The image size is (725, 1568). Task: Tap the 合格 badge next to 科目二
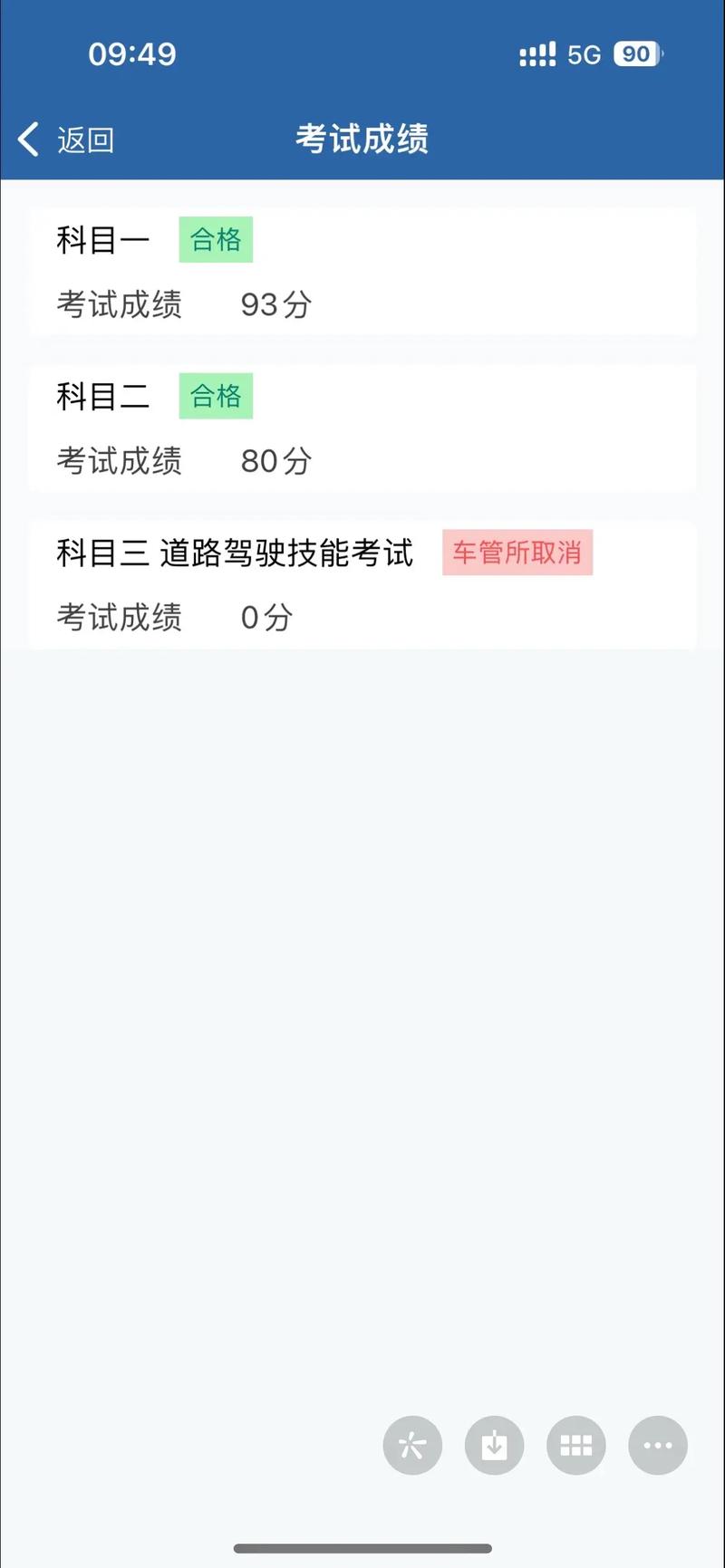[215, 395]
